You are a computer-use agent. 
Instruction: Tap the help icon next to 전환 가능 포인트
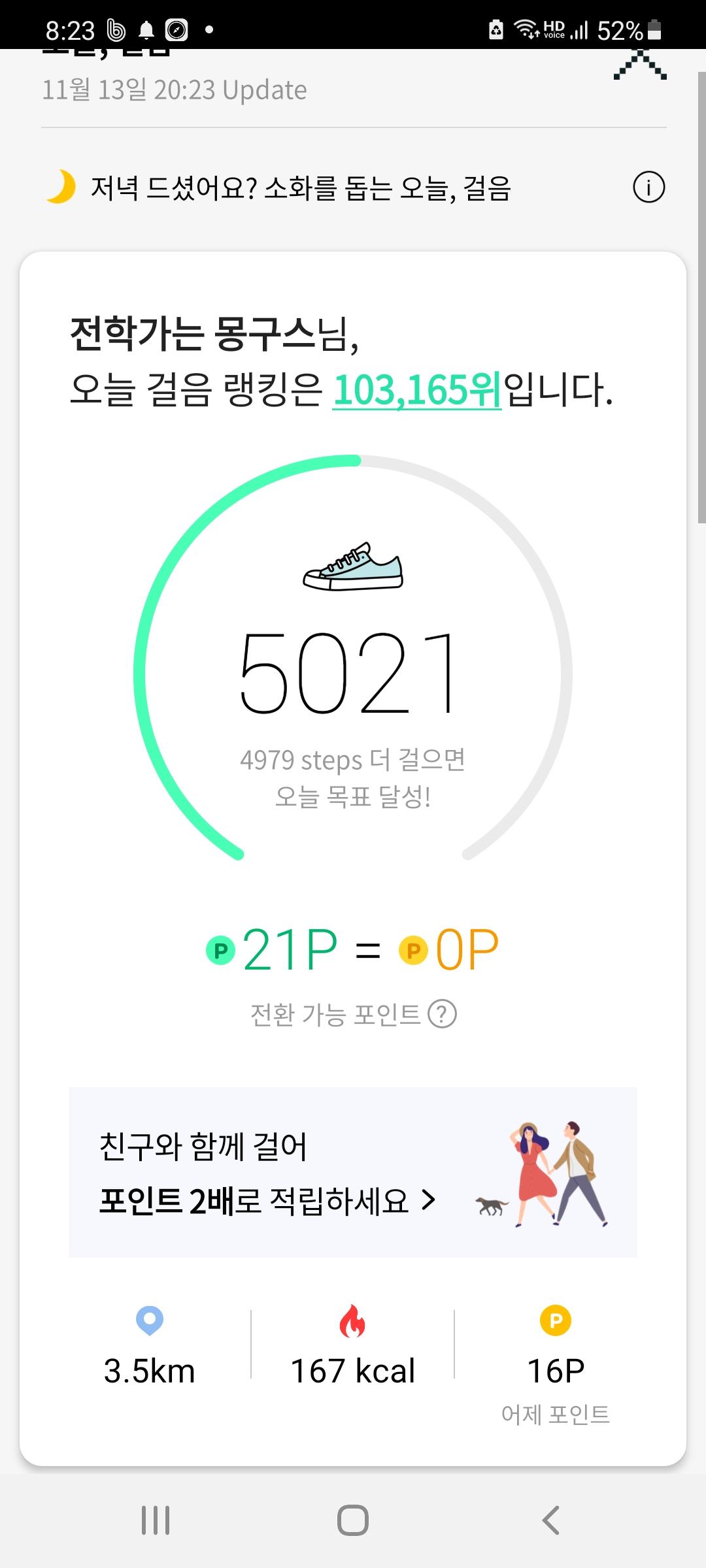click(x=442, y=1015)
